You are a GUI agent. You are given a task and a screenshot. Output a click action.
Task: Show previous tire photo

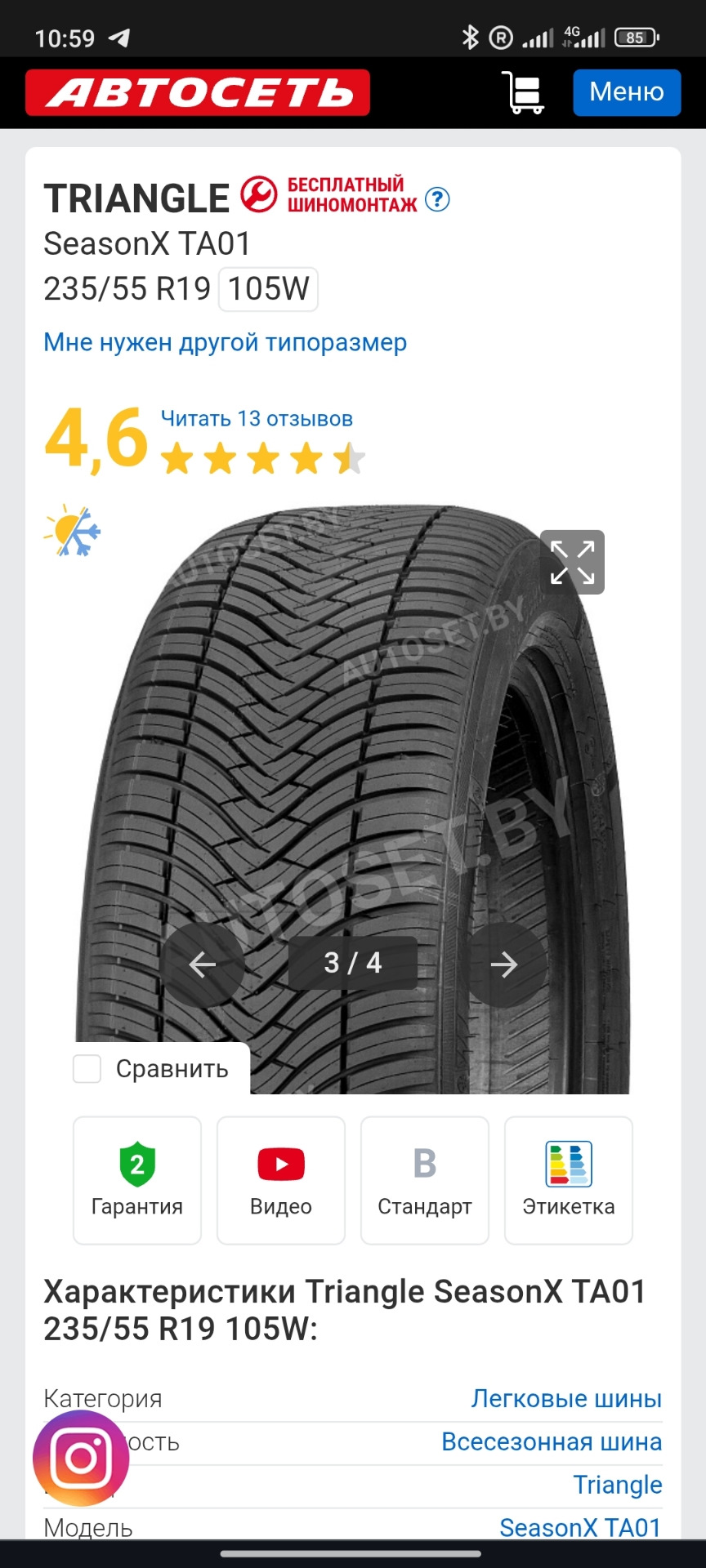203,964
